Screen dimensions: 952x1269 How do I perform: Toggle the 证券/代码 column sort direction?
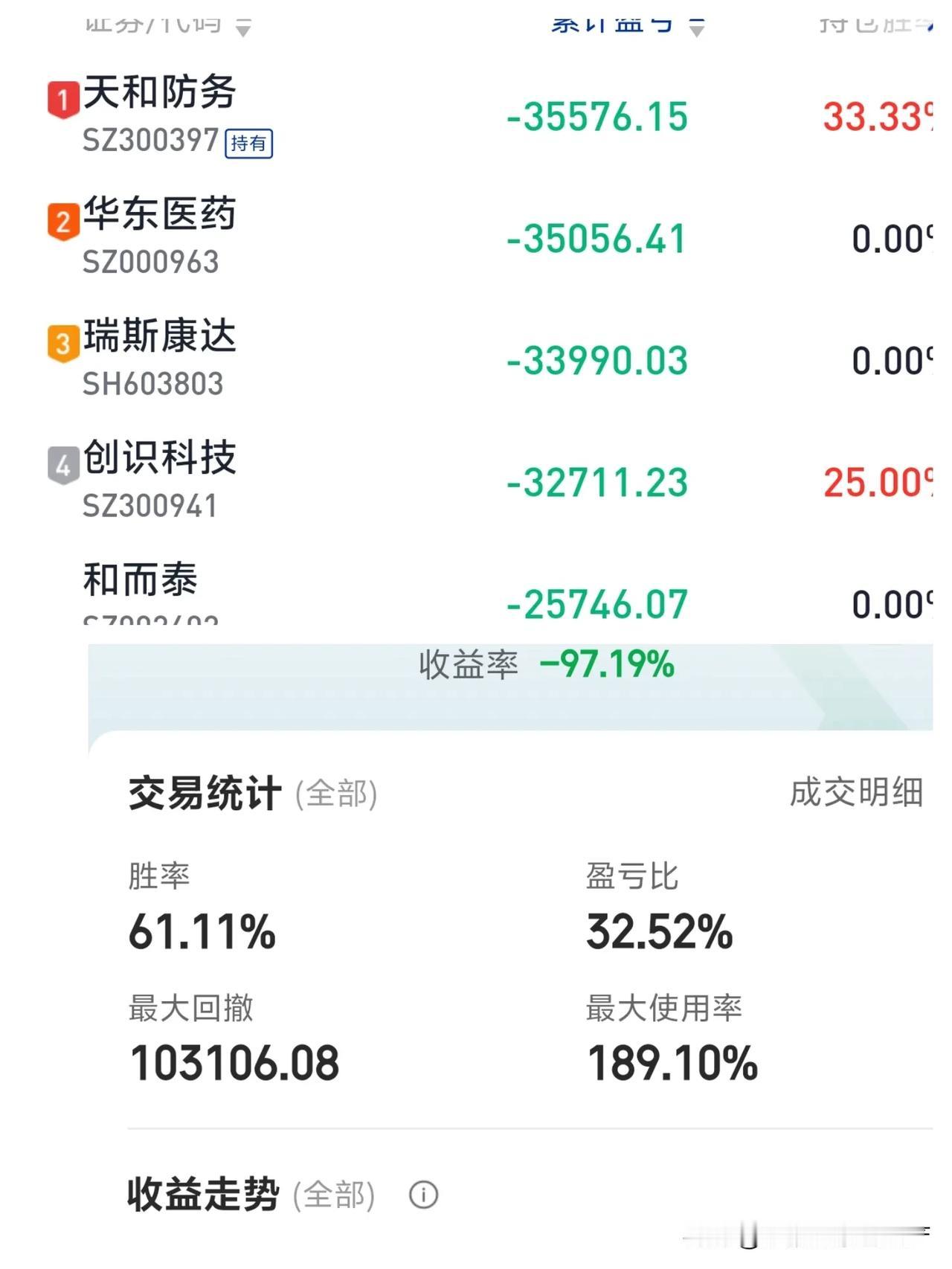pos(242,28)
